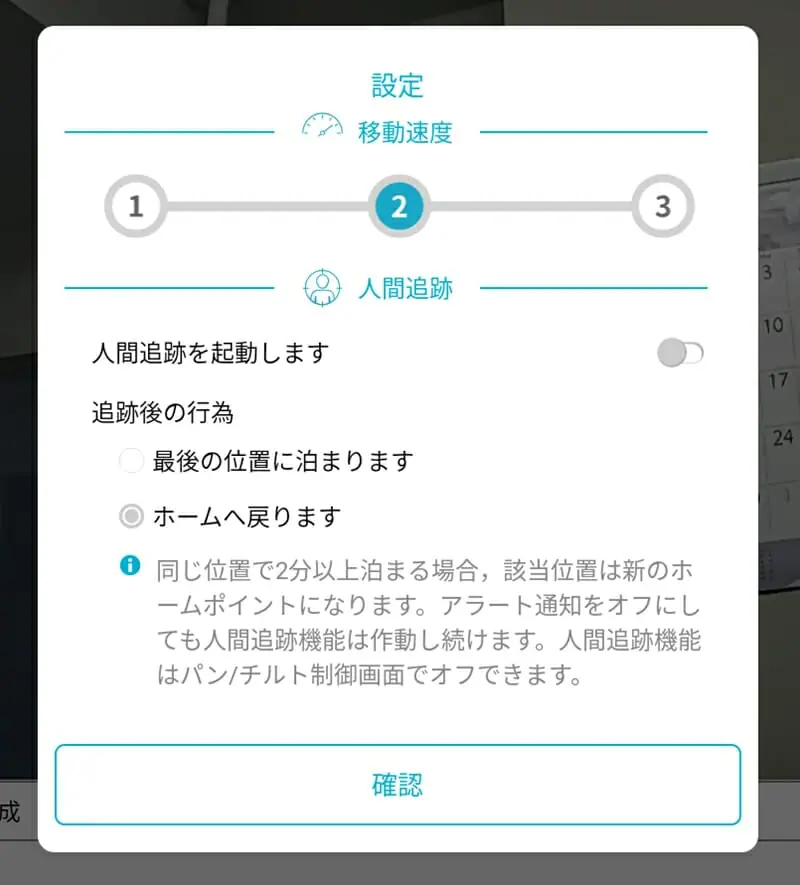This screenshot has width=800, height=885.
Task: Select 最後の位置に泊まります option
Action: click(x=131, y=462)
